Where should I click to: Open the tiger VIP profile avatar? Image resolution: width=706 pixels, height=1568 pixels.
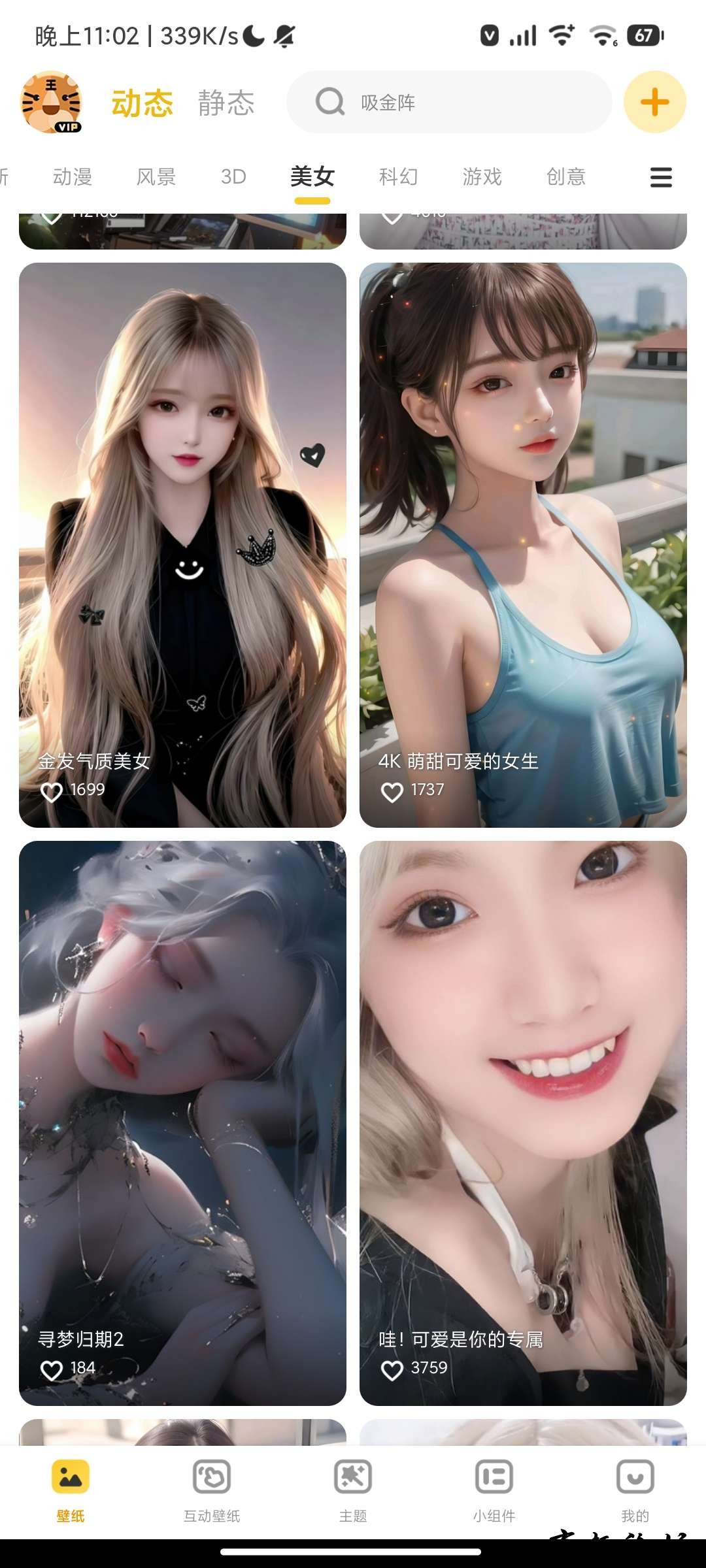51,103
